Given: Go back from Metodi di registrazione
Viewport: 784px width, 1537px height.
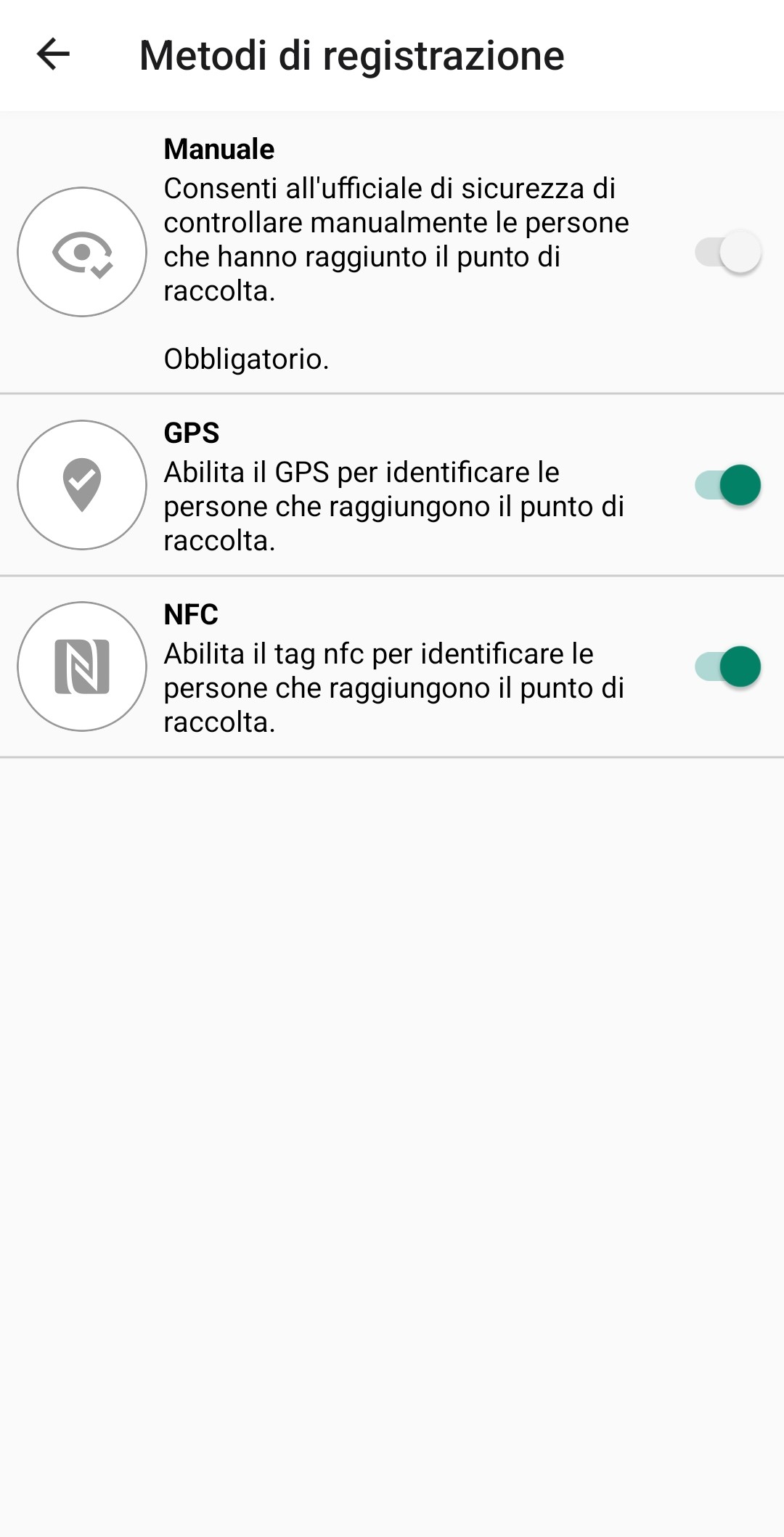Looking at the screenshot, I should 53,54.
